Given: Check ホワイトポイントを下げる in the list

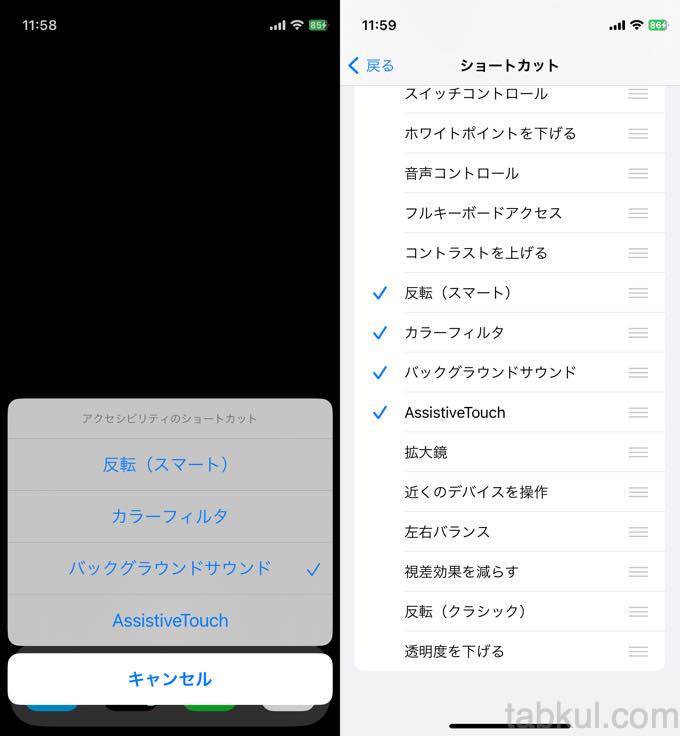Looking at the screenshot, I should tap(490, 133).
